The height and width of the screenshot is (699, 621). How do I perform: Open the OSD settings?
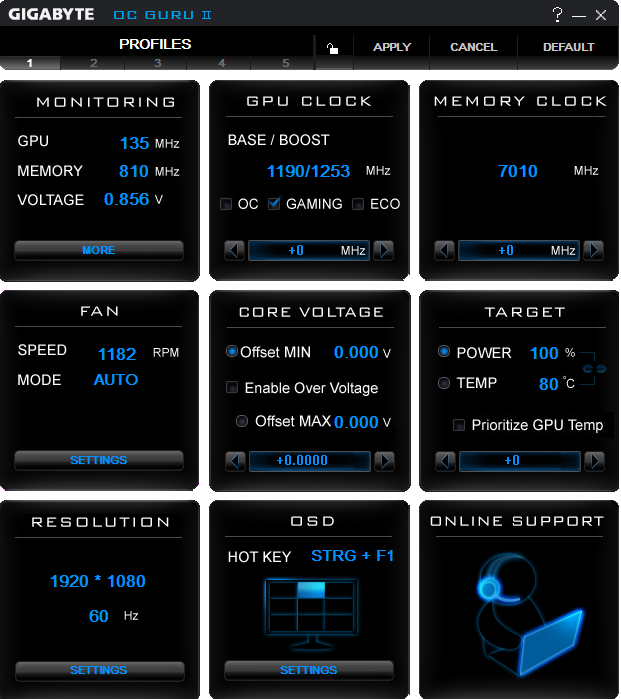click(x=308, y=670)
